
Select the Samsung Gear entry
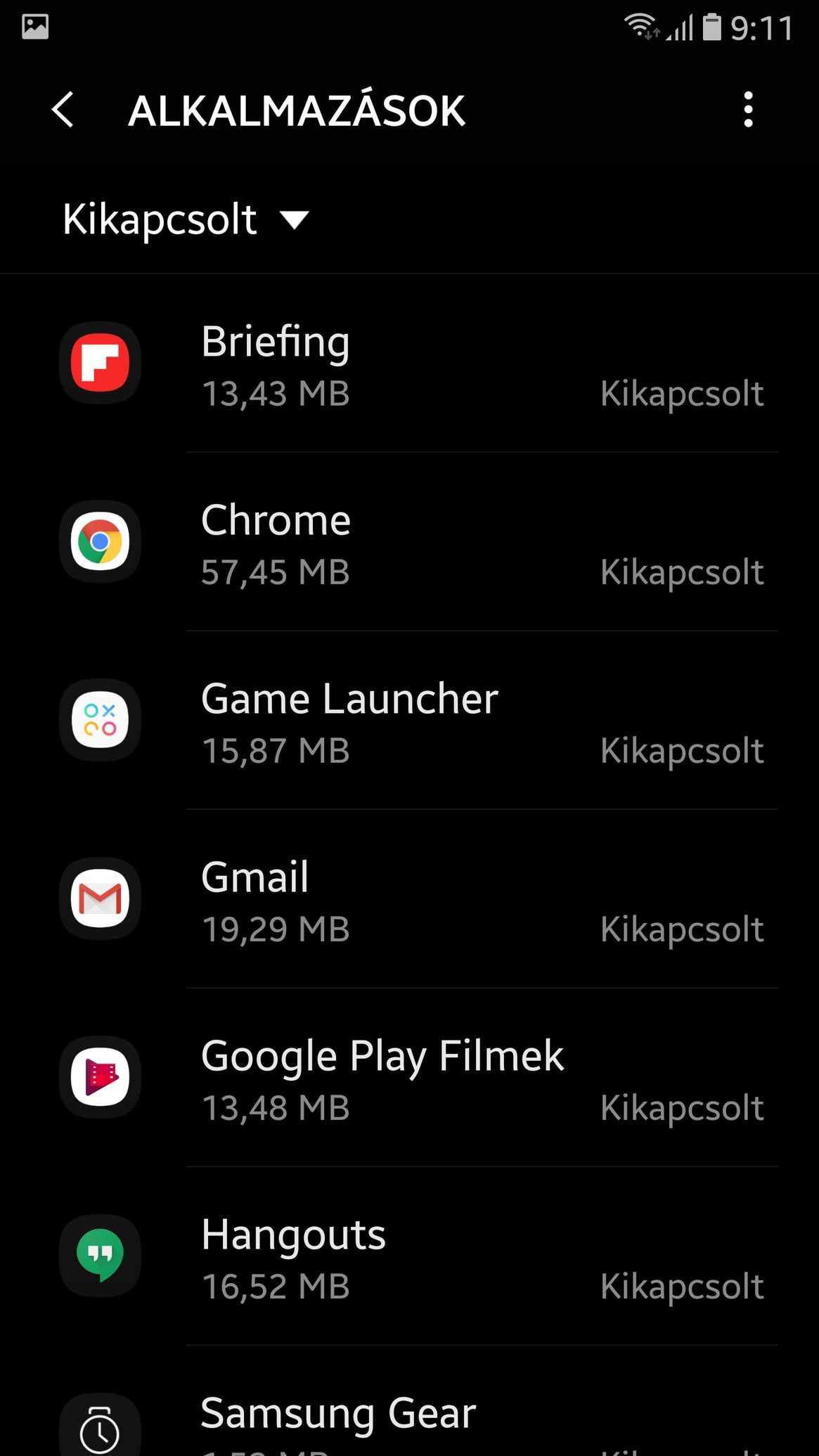pyautogui.click(x=409, y=1401)
